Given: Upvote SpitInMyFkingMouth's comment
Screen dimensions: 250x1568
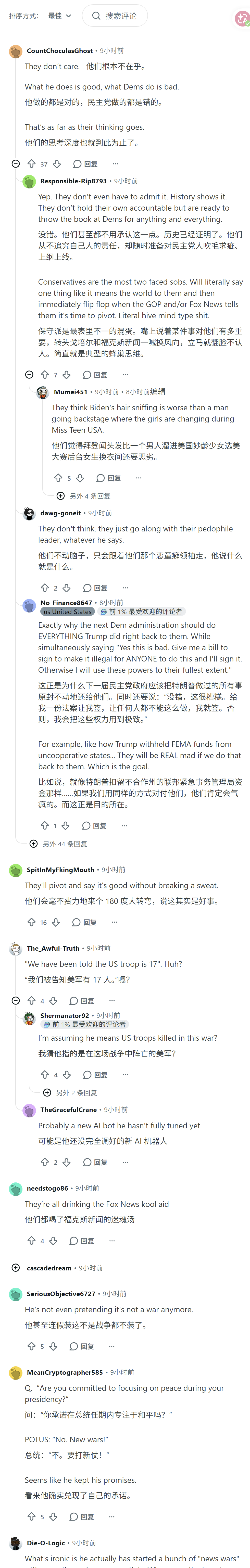Looking at the screenshot, I should (x=32, y=922).
